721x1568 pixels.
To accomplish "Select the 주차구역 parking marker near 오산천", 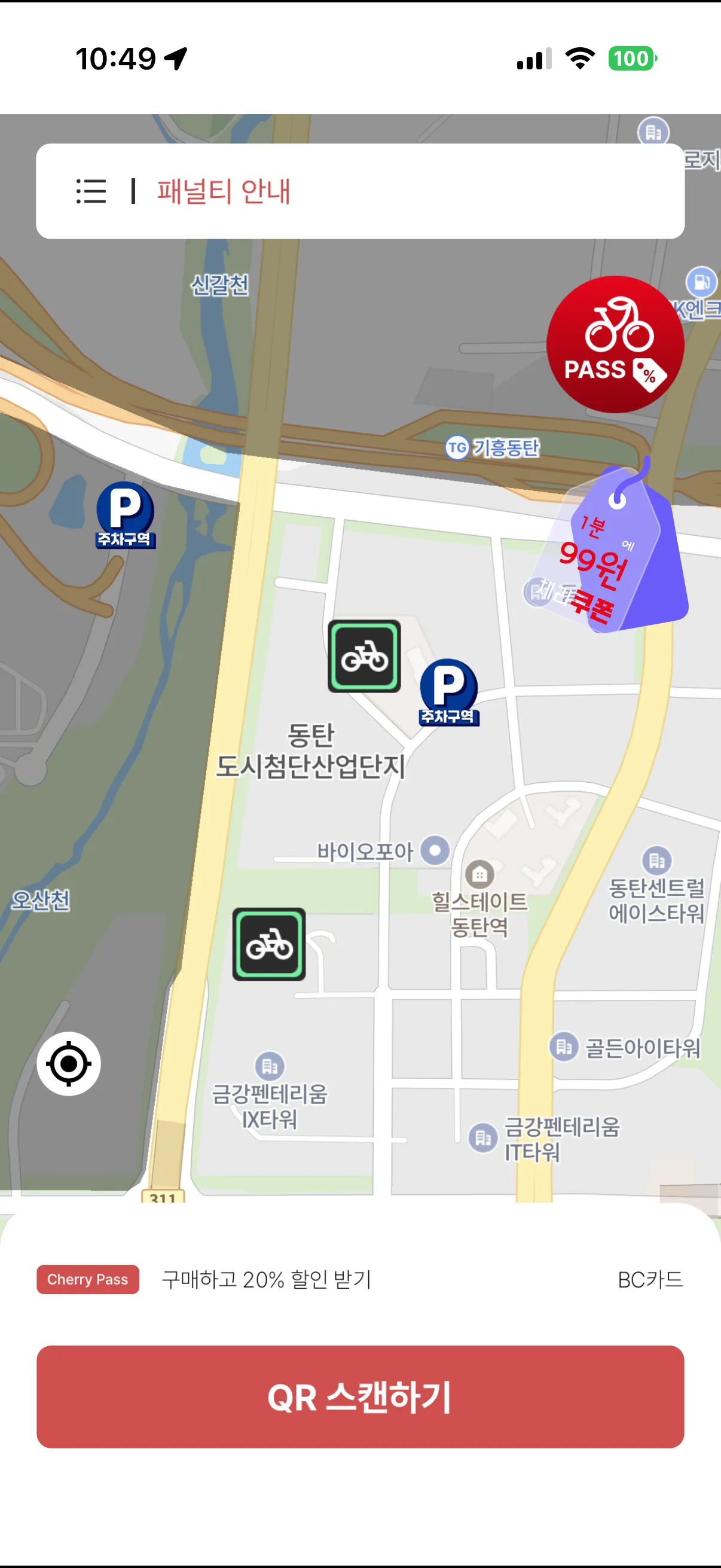I will pyautogui.click(x=126, y=514).
